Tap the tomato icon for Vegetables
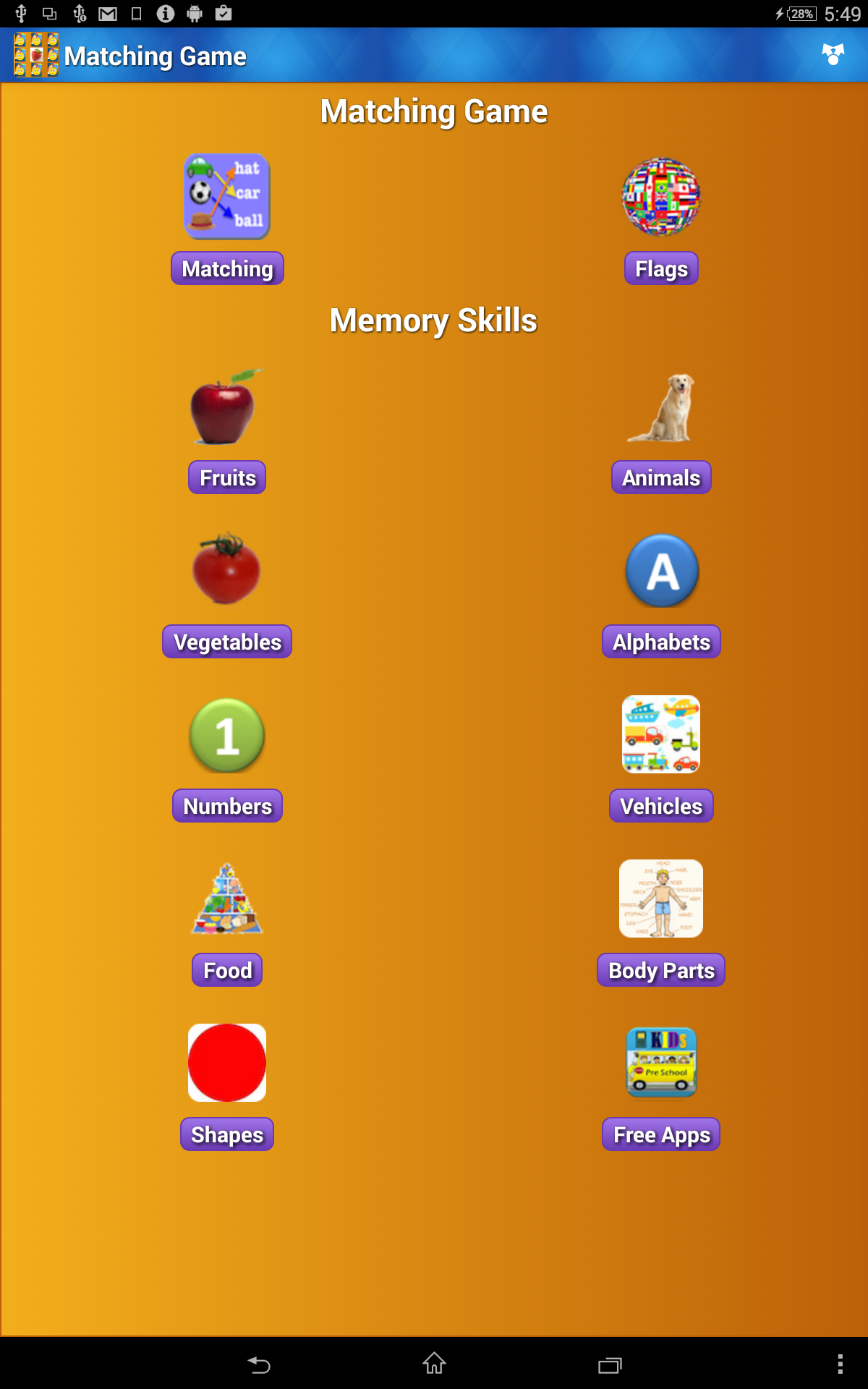 [x=226, y=571]
